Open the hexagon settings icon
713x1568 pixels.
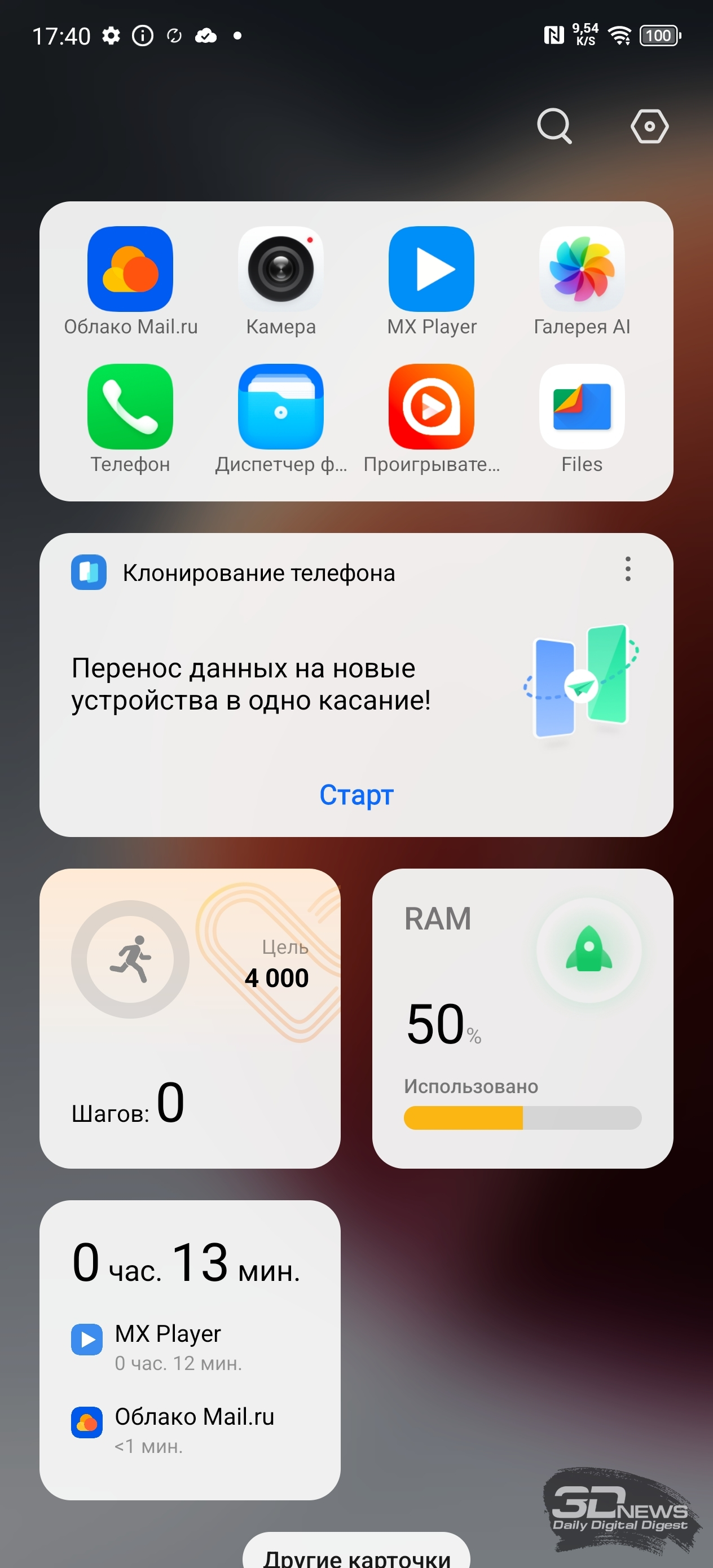649,126
